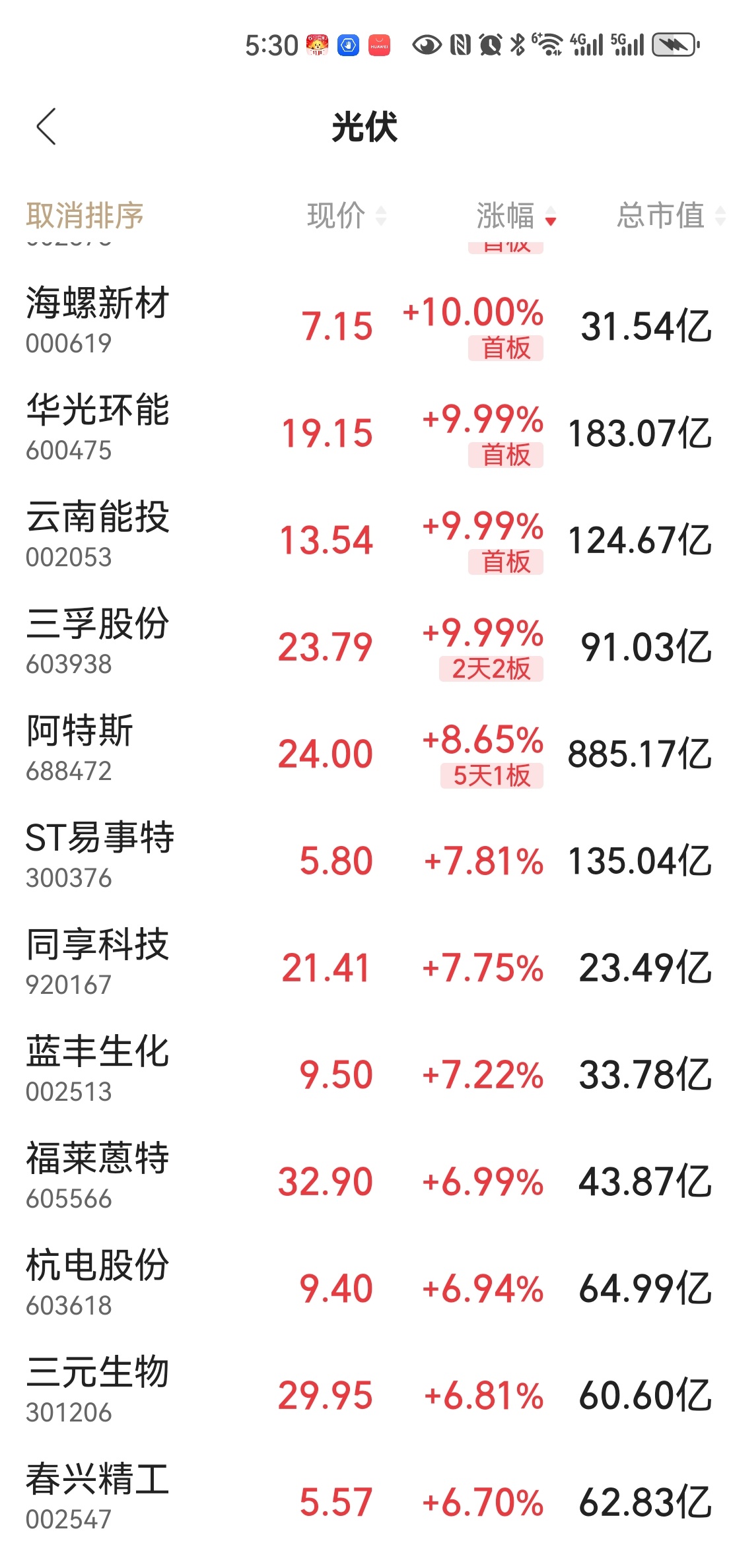Tap 取消排序 to cancel sorting
This screenshot has width=729, height=1568.
pyautogui.click(x=85, y=215)
